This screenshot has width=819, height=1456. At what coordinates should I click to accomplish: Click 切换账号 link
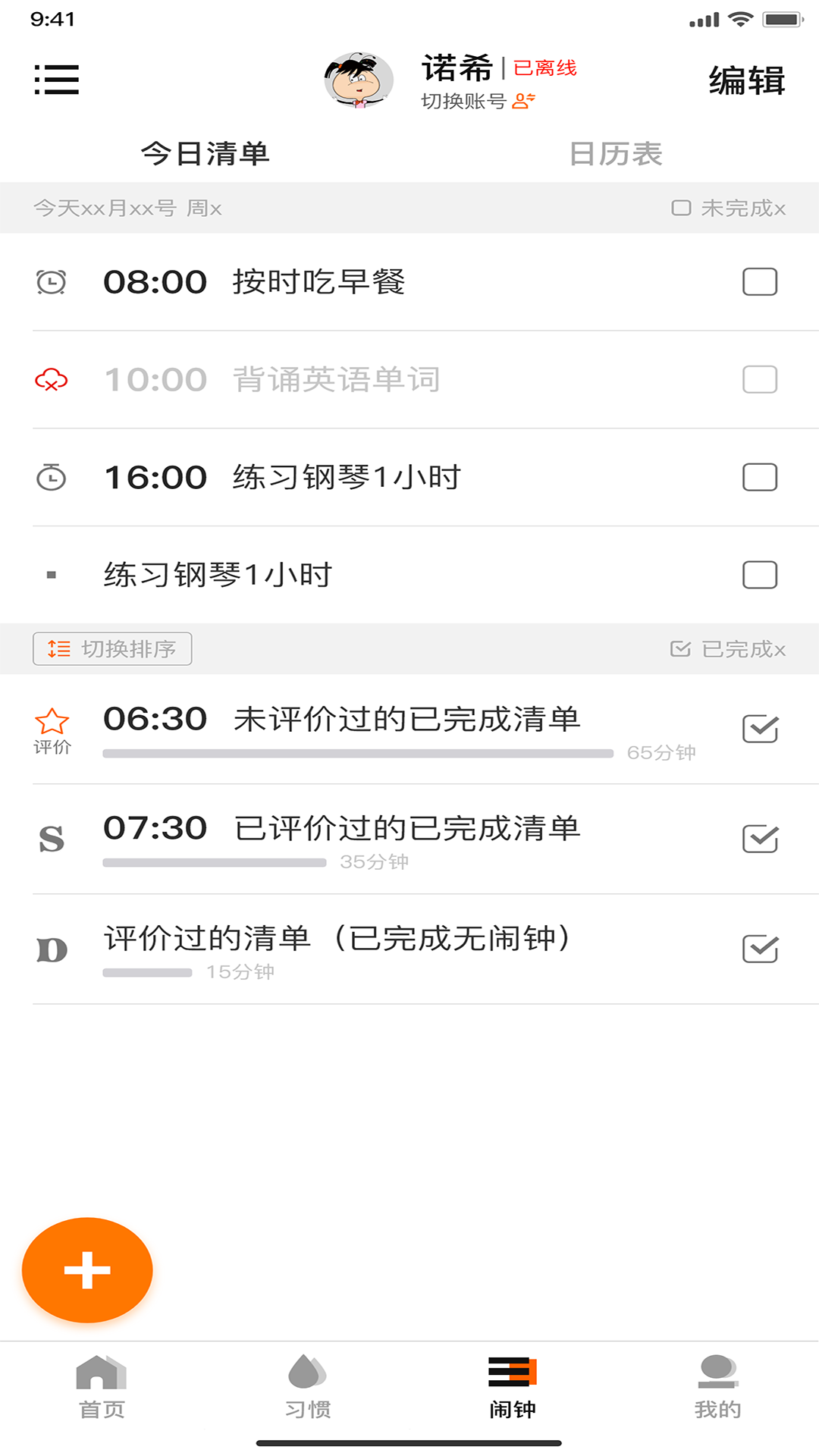463,100
